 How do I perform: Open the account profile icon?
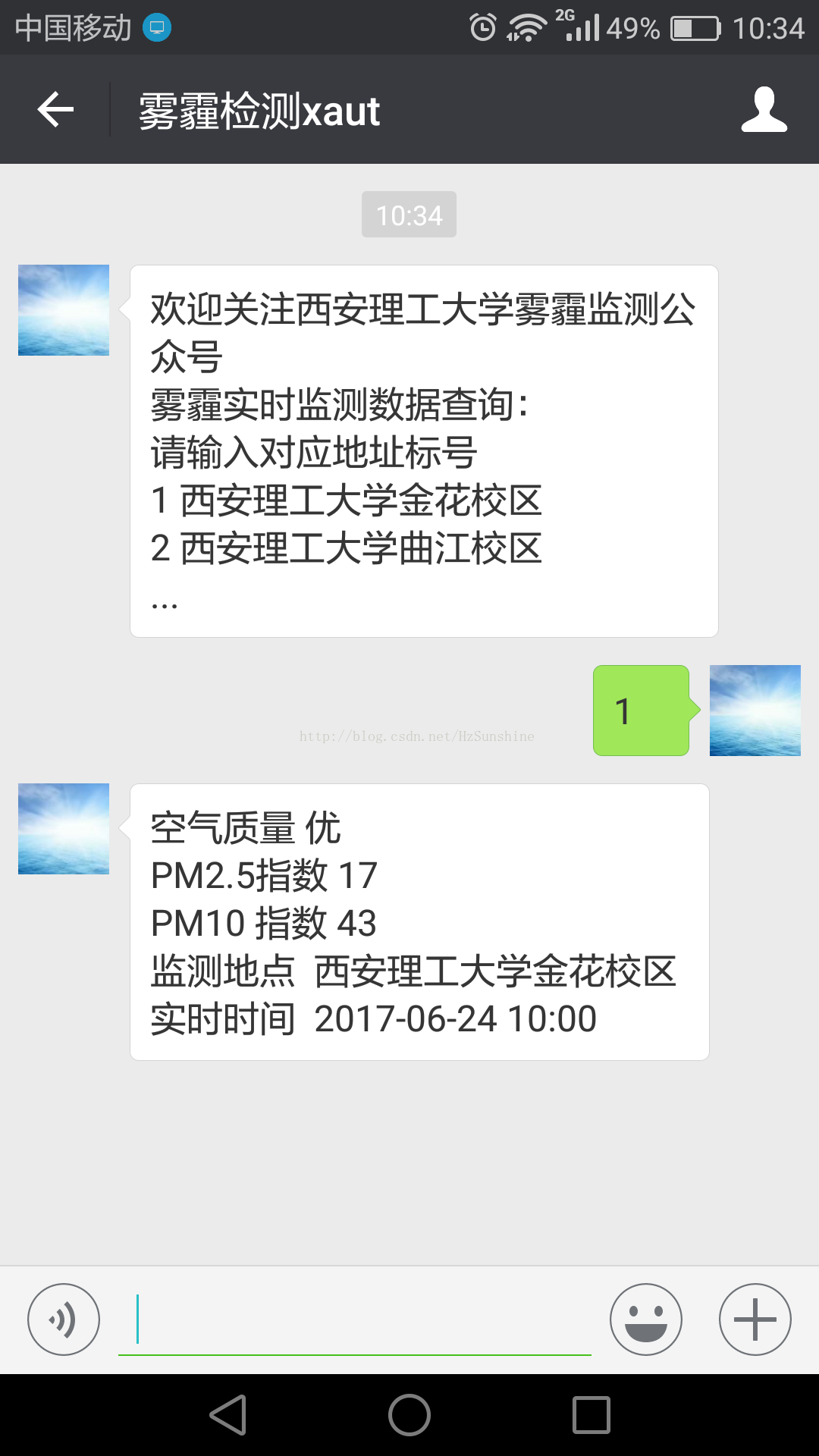pos(764,109)
